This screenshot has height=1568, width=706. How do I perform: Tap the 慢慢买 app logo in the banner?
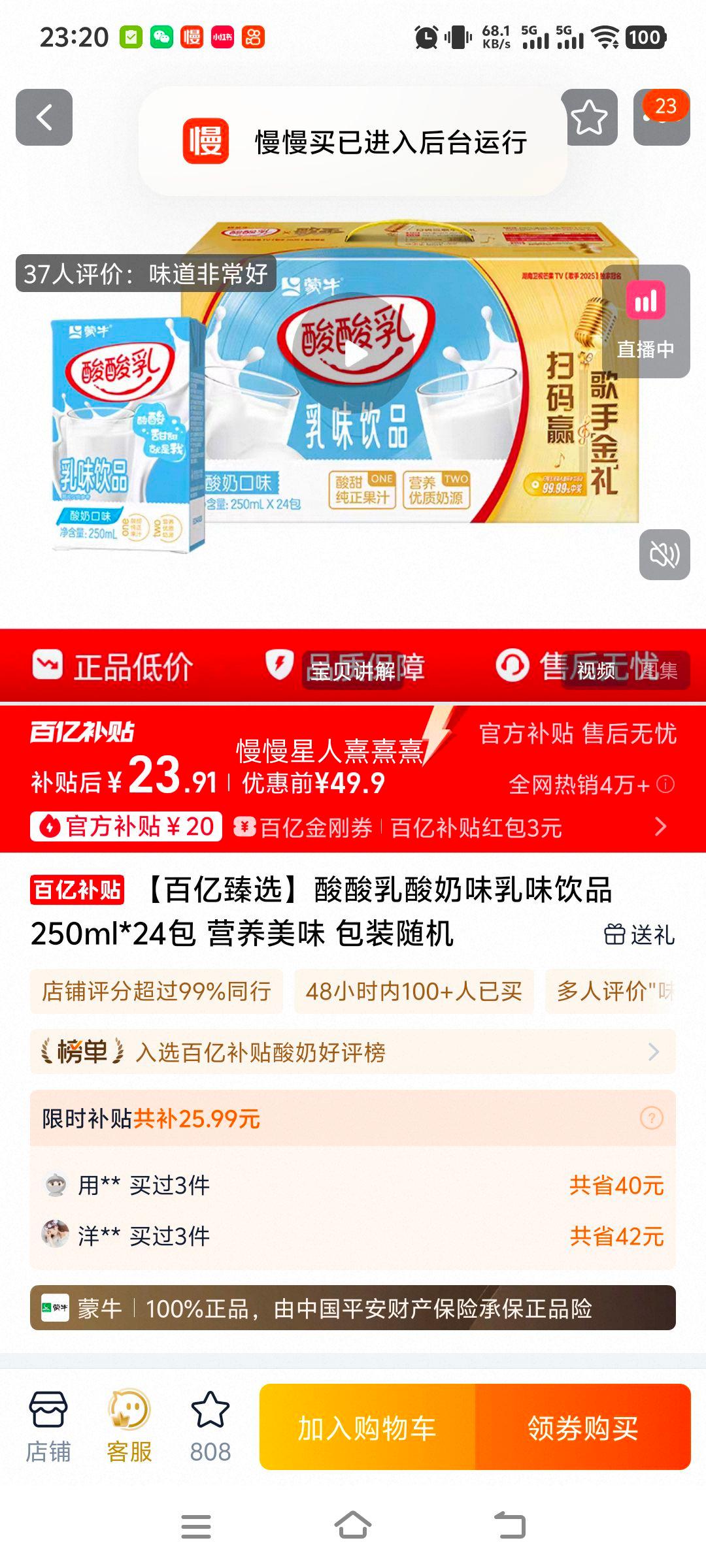click(206, 139)
